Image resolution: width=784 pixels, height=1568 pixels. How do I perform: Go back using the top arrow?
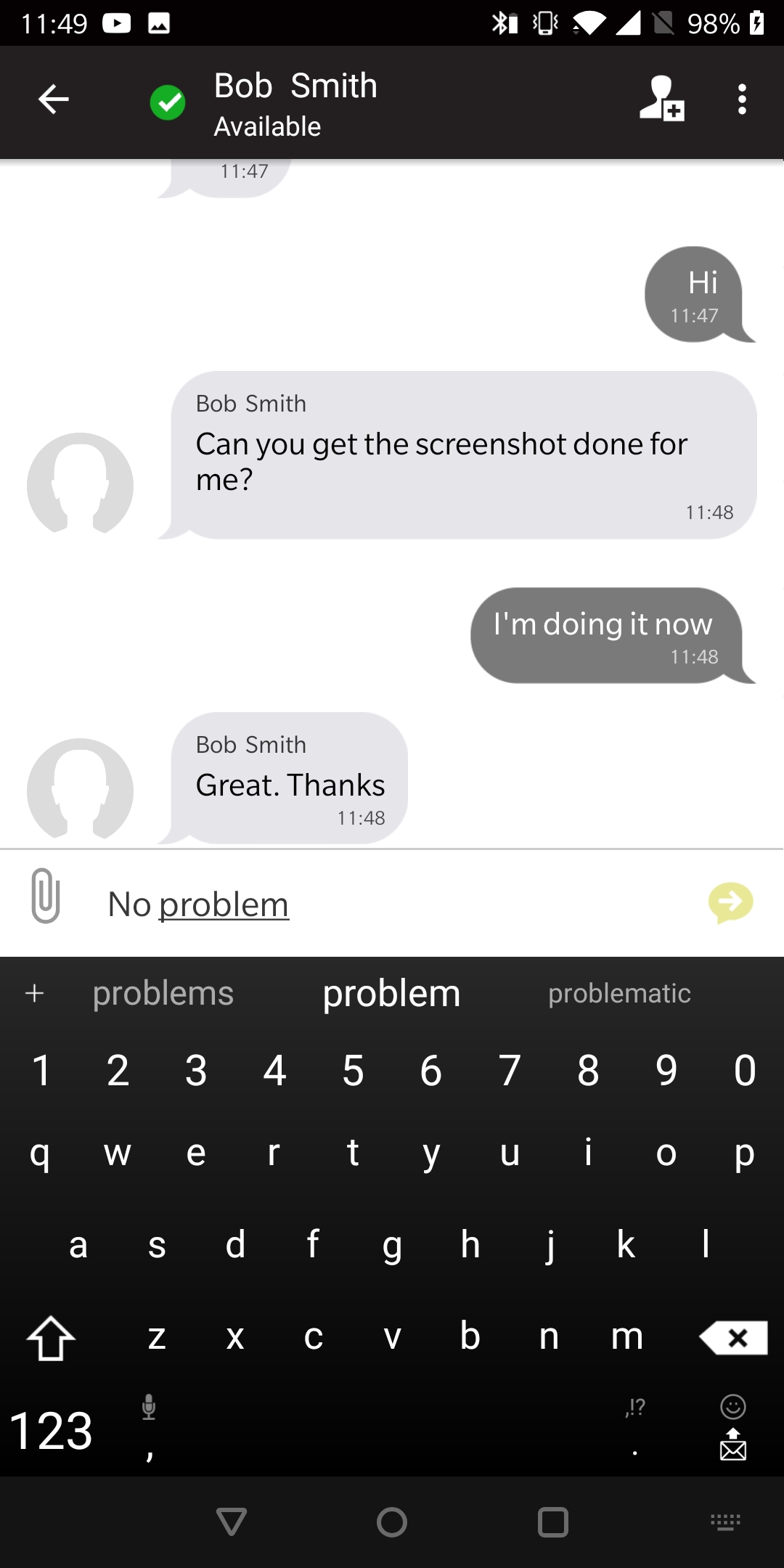point(53,99)
